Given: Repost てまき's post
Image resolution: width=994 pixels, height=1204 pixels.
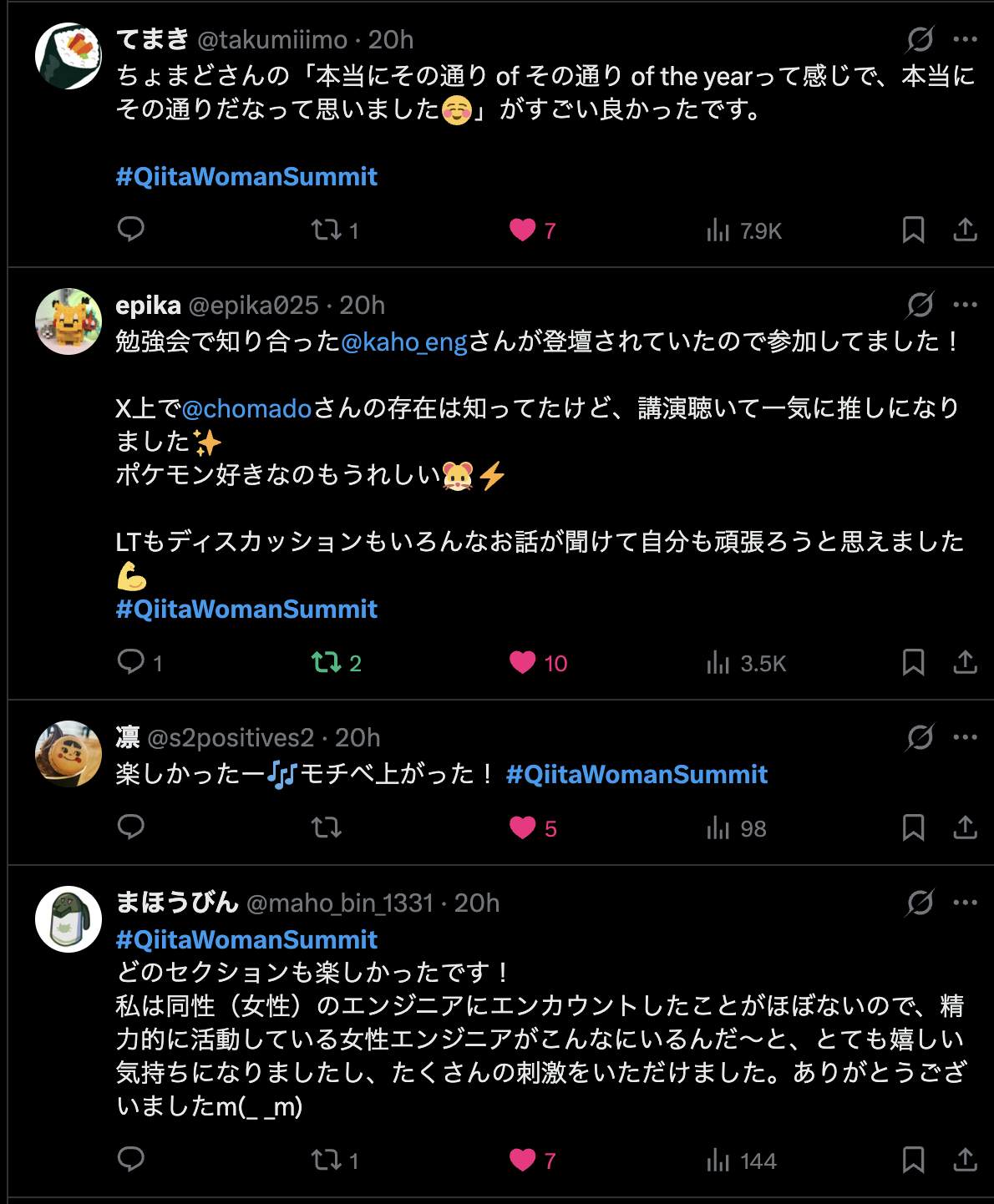Looking at the screenshot, I should click(x=327, y=230).
